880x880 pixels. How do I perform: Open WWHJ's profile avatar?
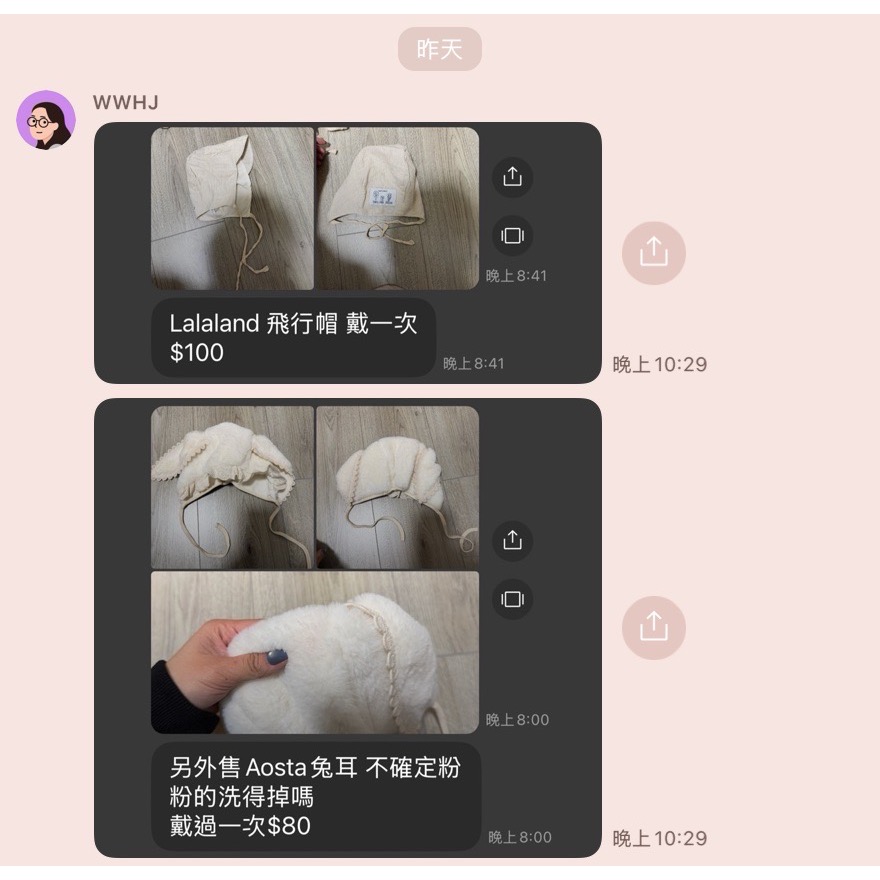point(46,120)
